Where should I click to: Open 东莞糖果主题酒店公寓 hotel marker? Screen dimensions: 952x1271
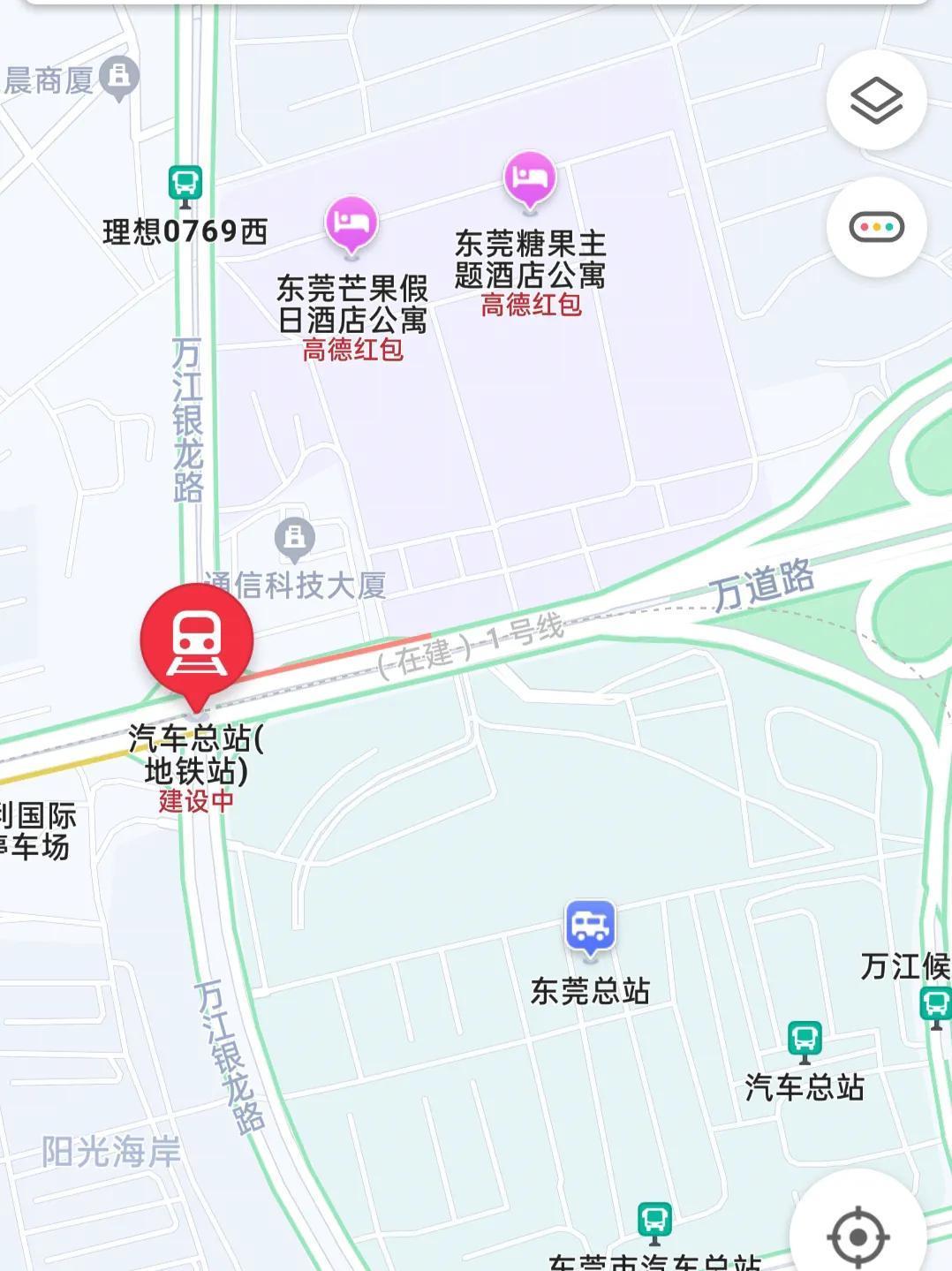click(x=529, y=180)
